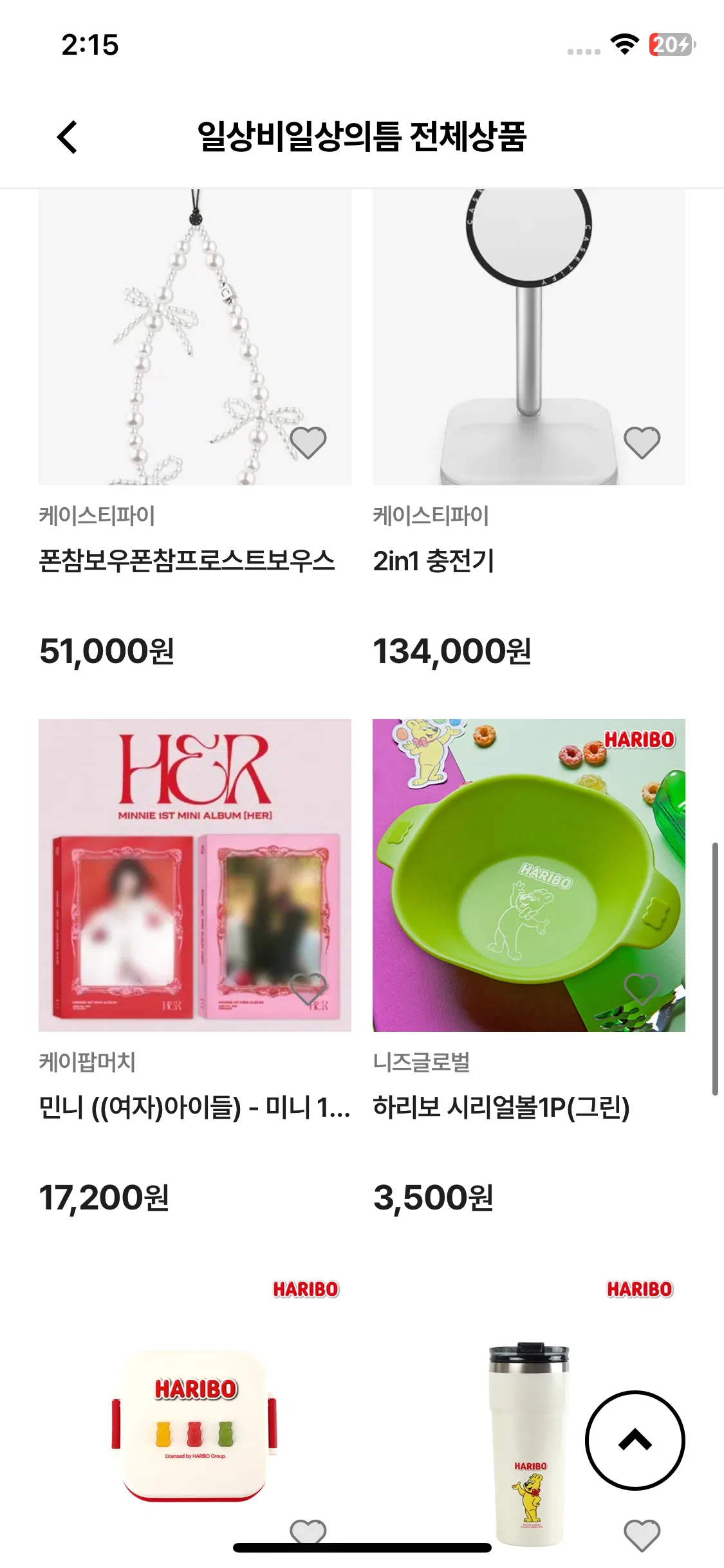The width and height of the screenshot is (724, 1568).
Task: Go back from 일상비일상의틈 전체상품
Action: pyautogui.click(x=68, y=137)
